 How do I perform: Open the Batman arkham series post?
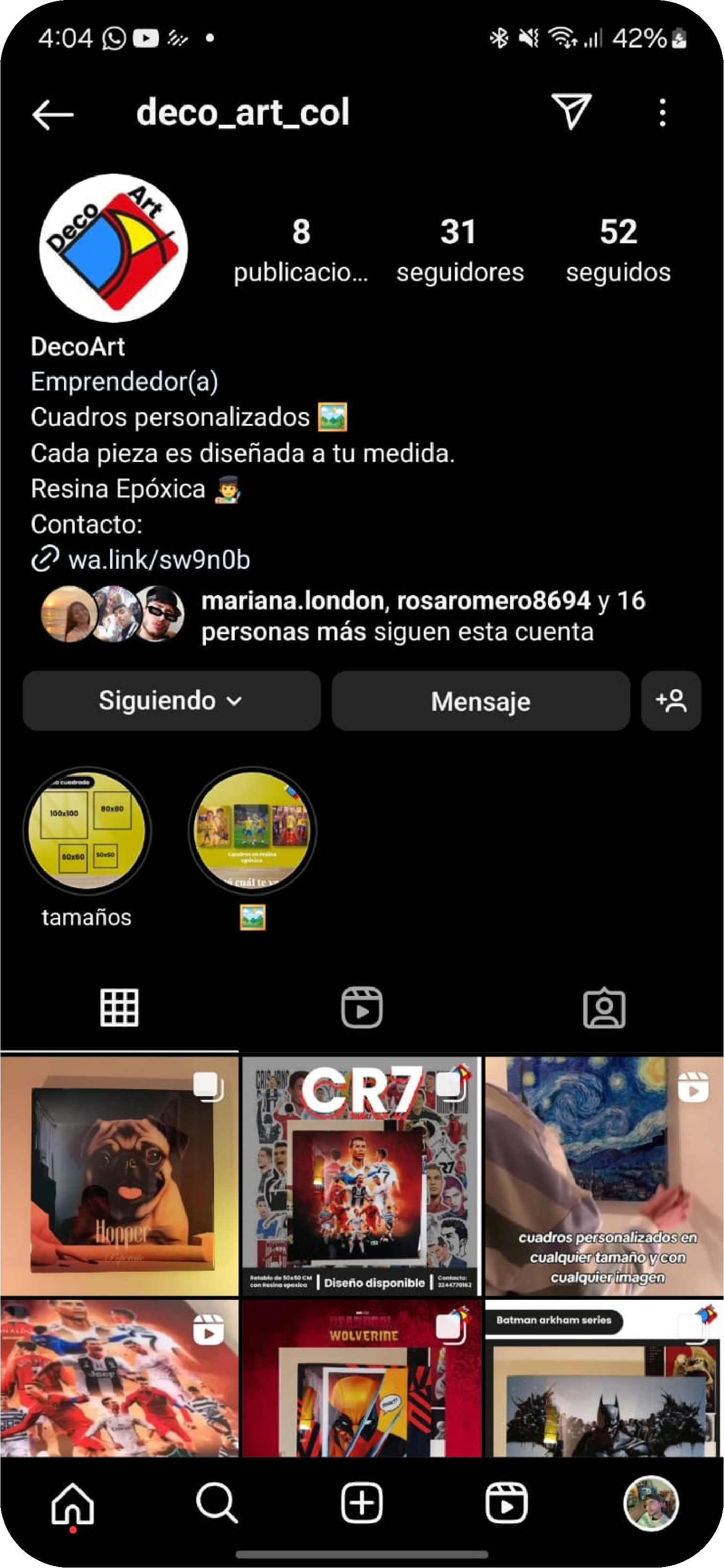click(604, 1379)
